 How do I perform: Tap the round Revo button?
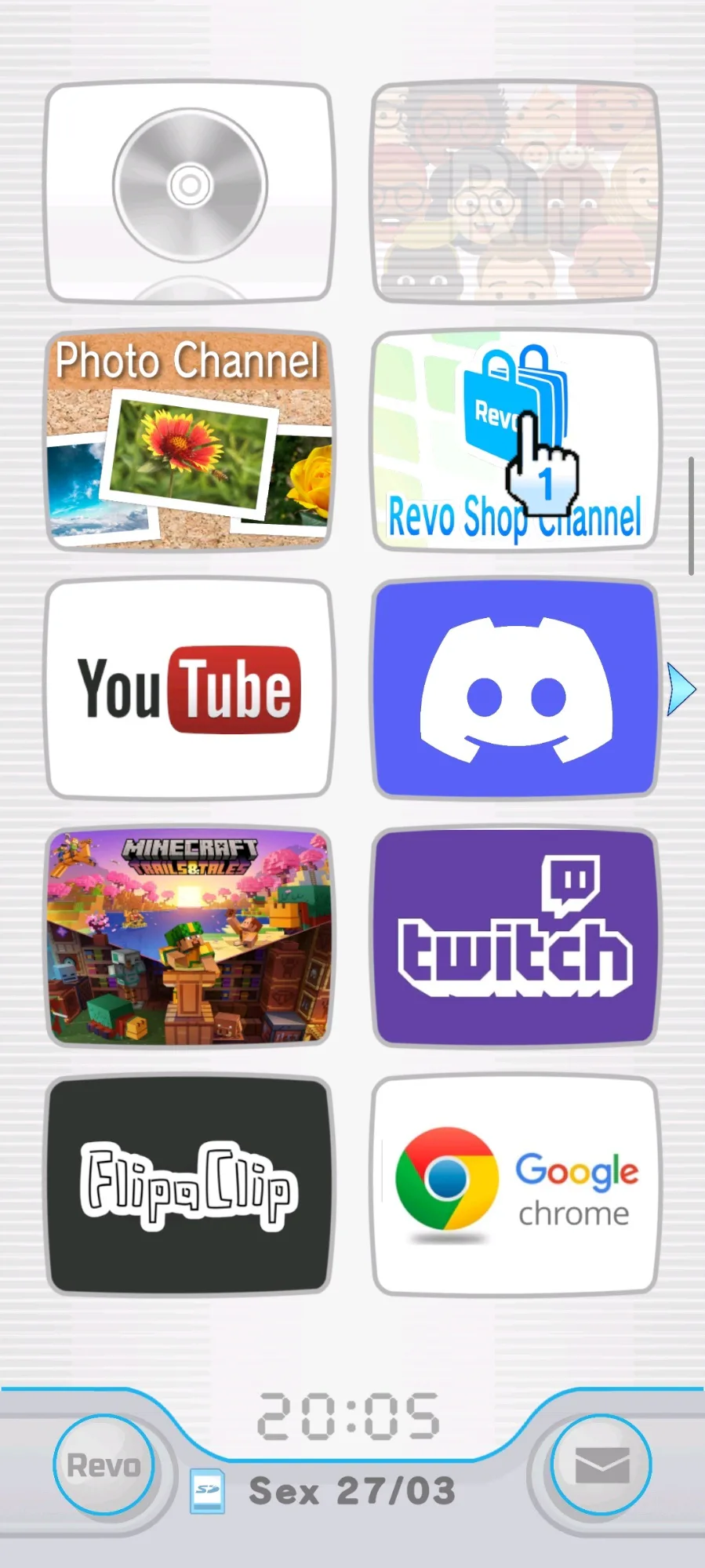(x=104, y=1464)
